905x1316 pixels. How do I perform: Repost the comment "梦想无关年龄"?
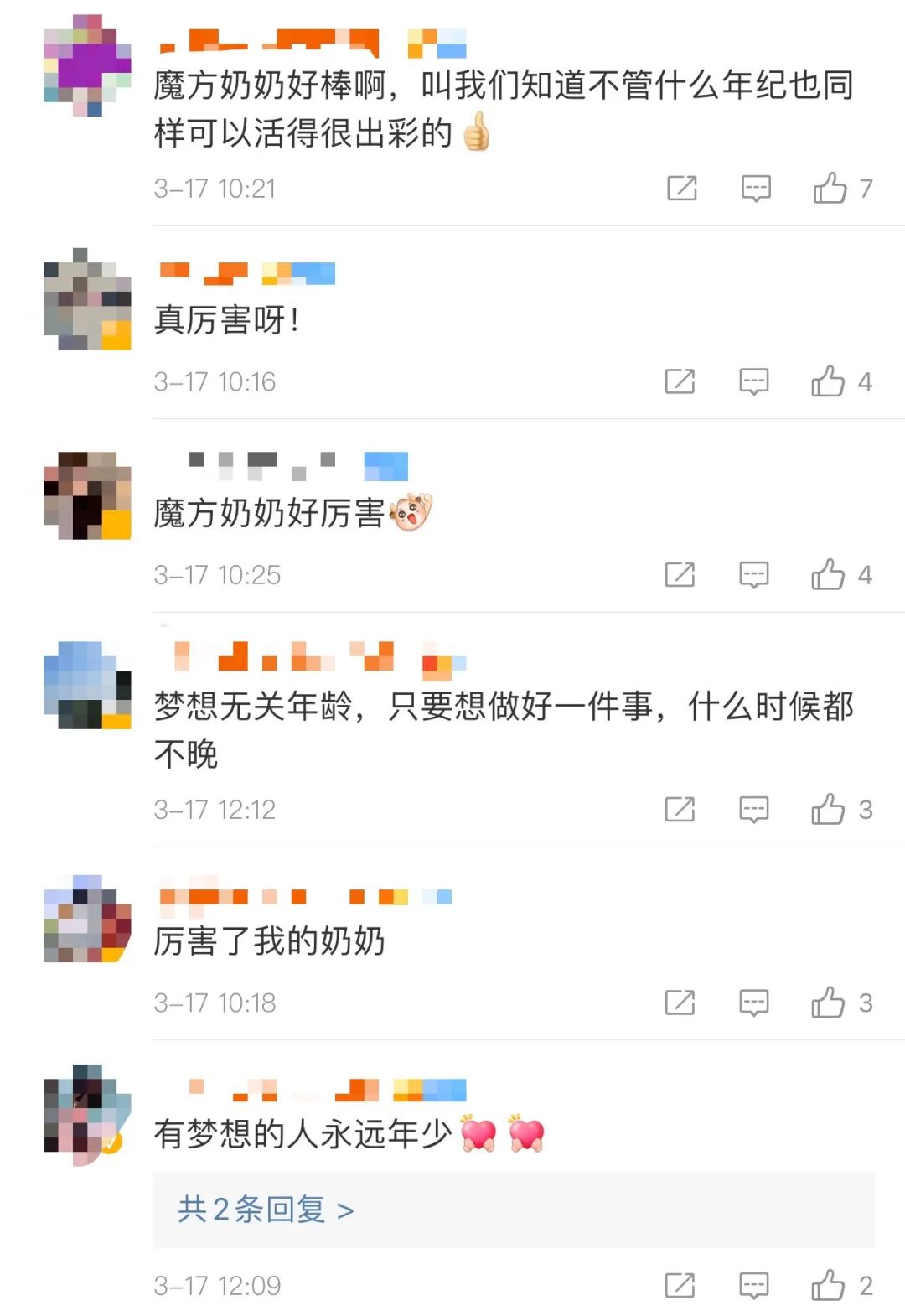point(680,810)
